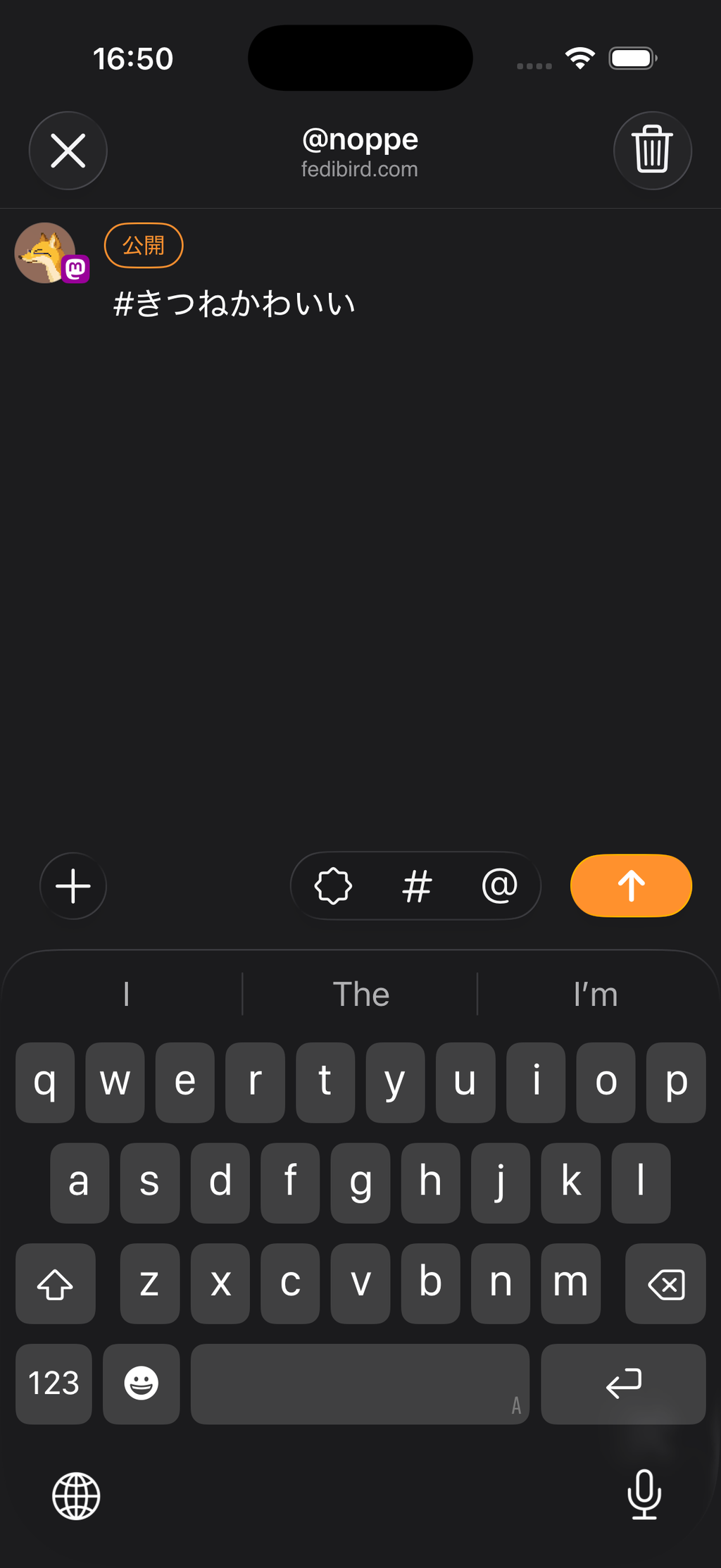
Task: Send the post with orange arrow
Action: point(631,885)
